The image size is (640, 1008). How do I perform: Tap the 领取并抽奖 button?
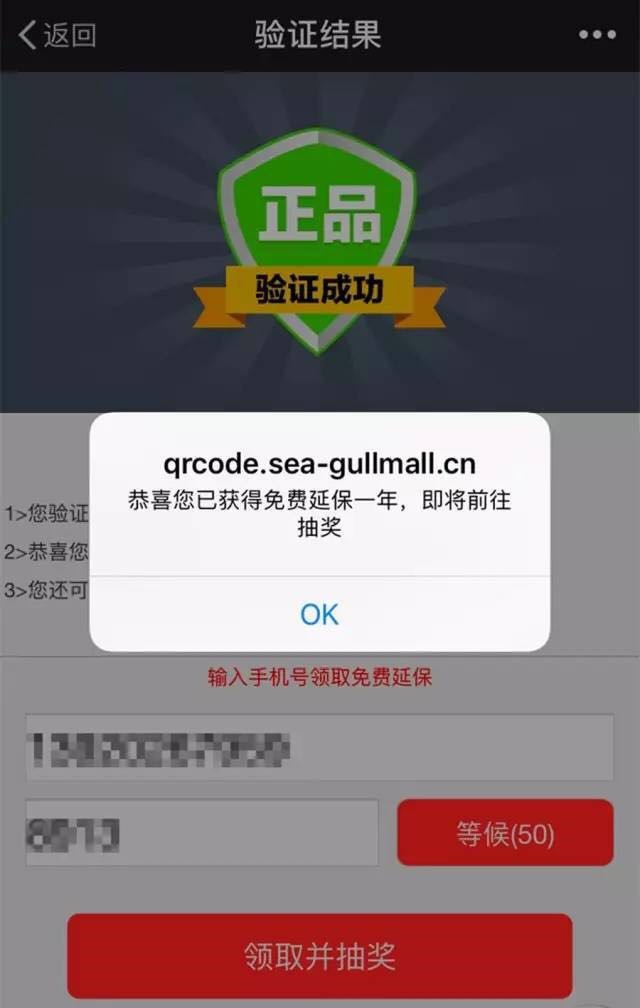click(319, 956)
